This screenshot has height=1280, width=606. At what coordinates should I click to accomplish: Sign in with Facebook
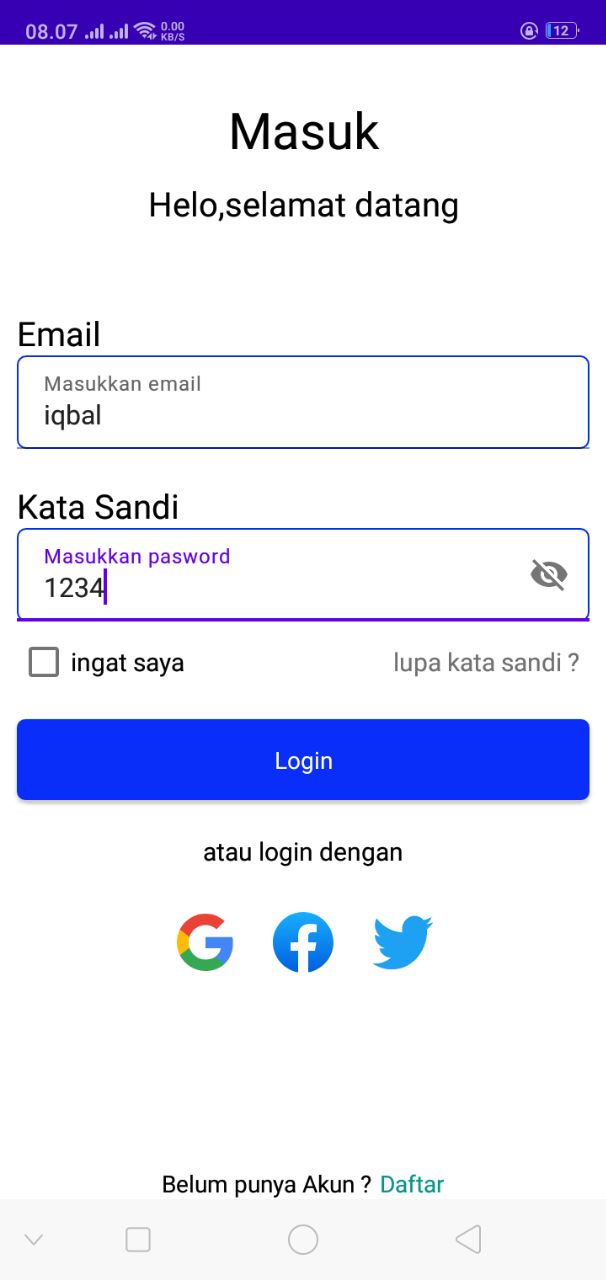point(303,942)
